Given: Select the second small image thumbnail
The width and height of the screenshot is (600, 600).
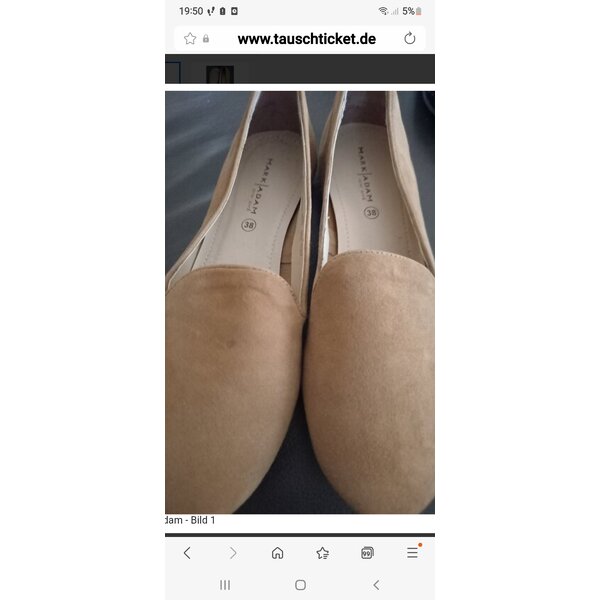Looking at the screenshot, I should point(220,74).
